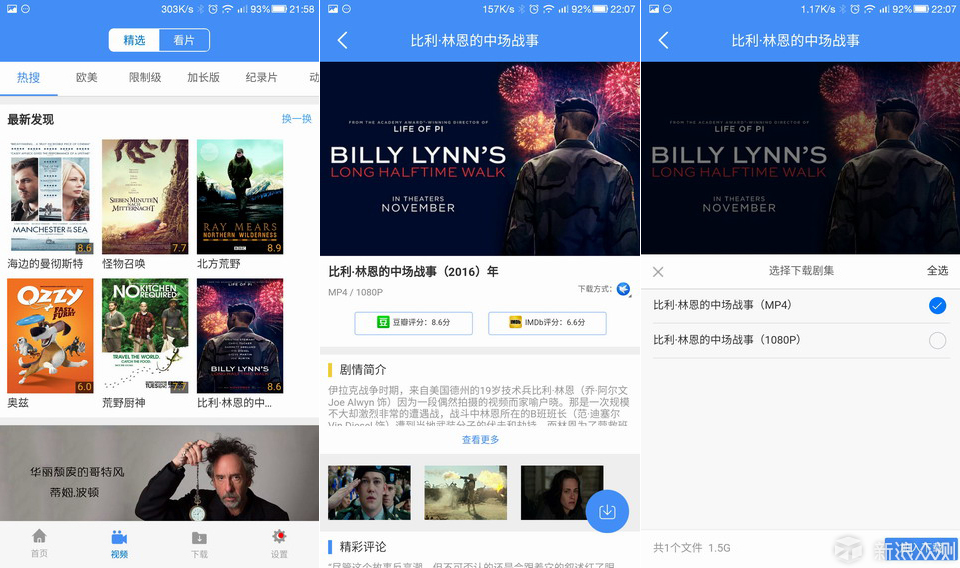Open the 下载 tab in bottom navigation

point(199,543)
